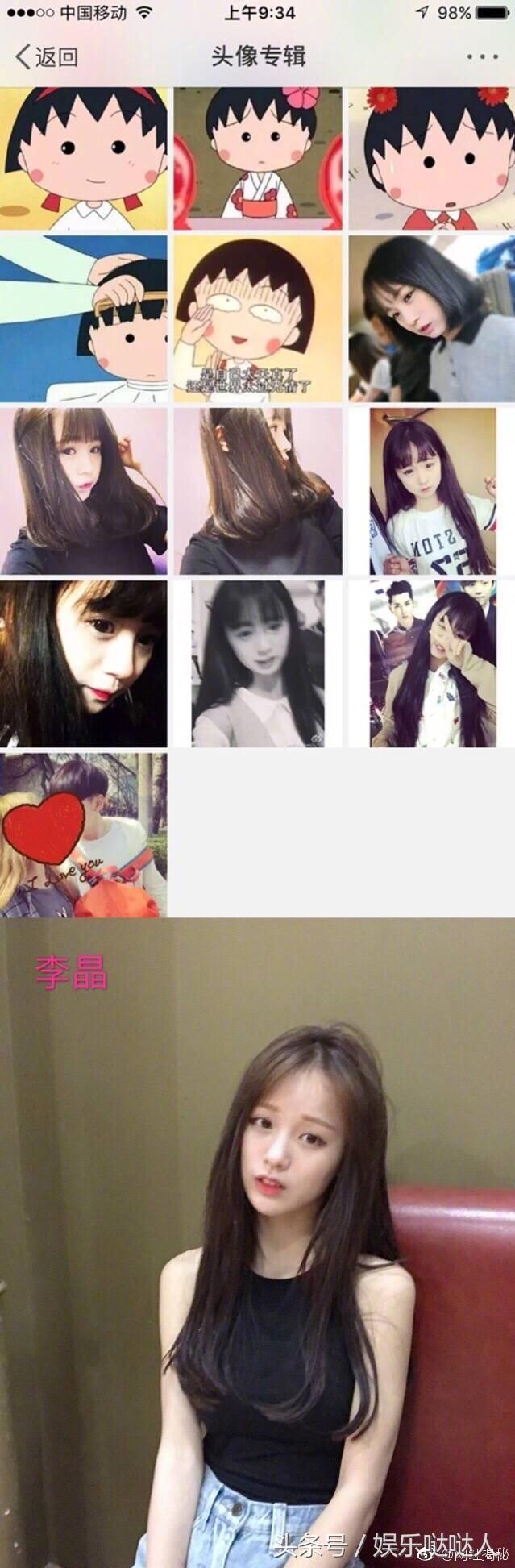Viewport: 515px width, 1568px height.
Task: View the cartoon avatar with Chinese caption
Action: [258, 318]
